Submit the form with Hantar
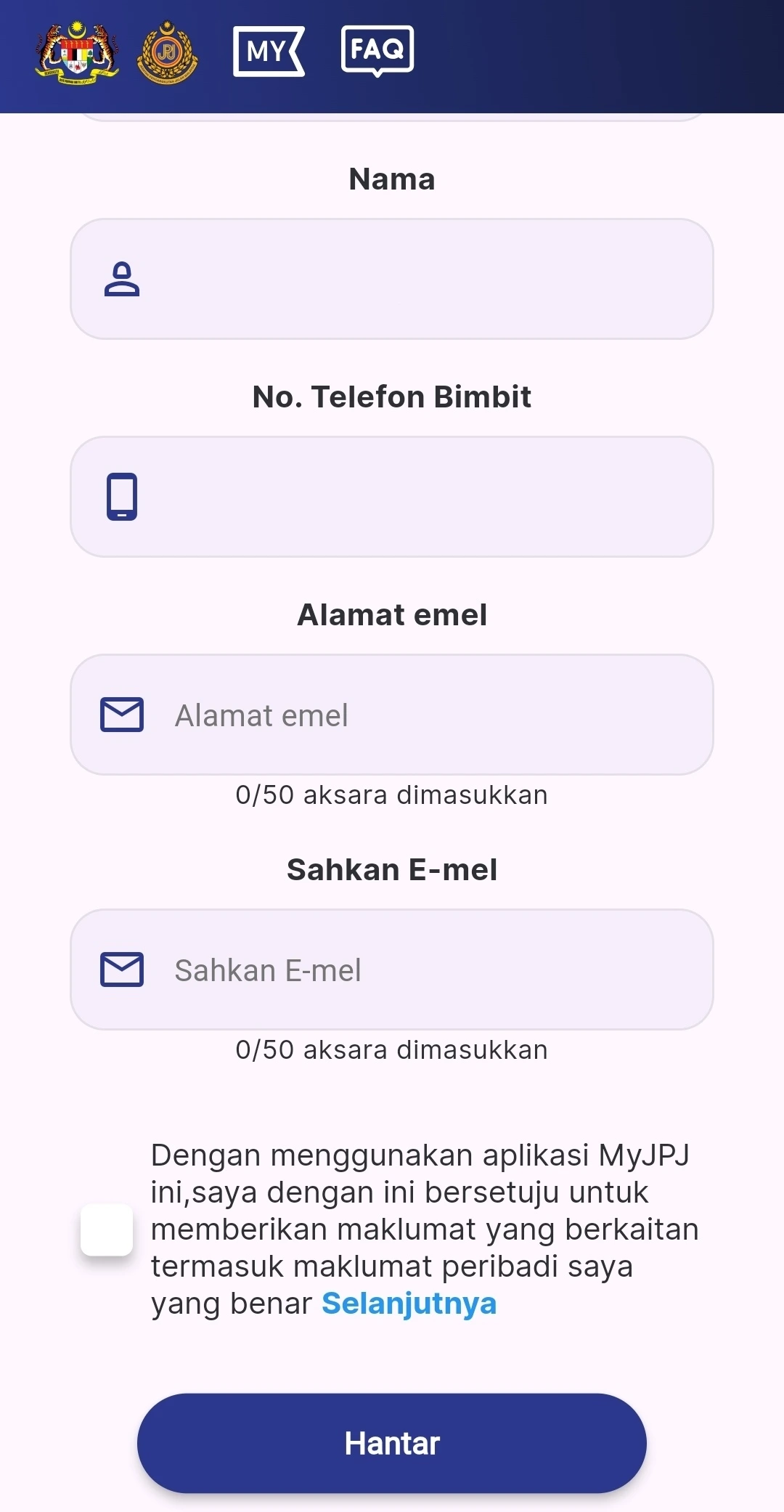Screen dimensions: 784x1512 (392, 1443)
